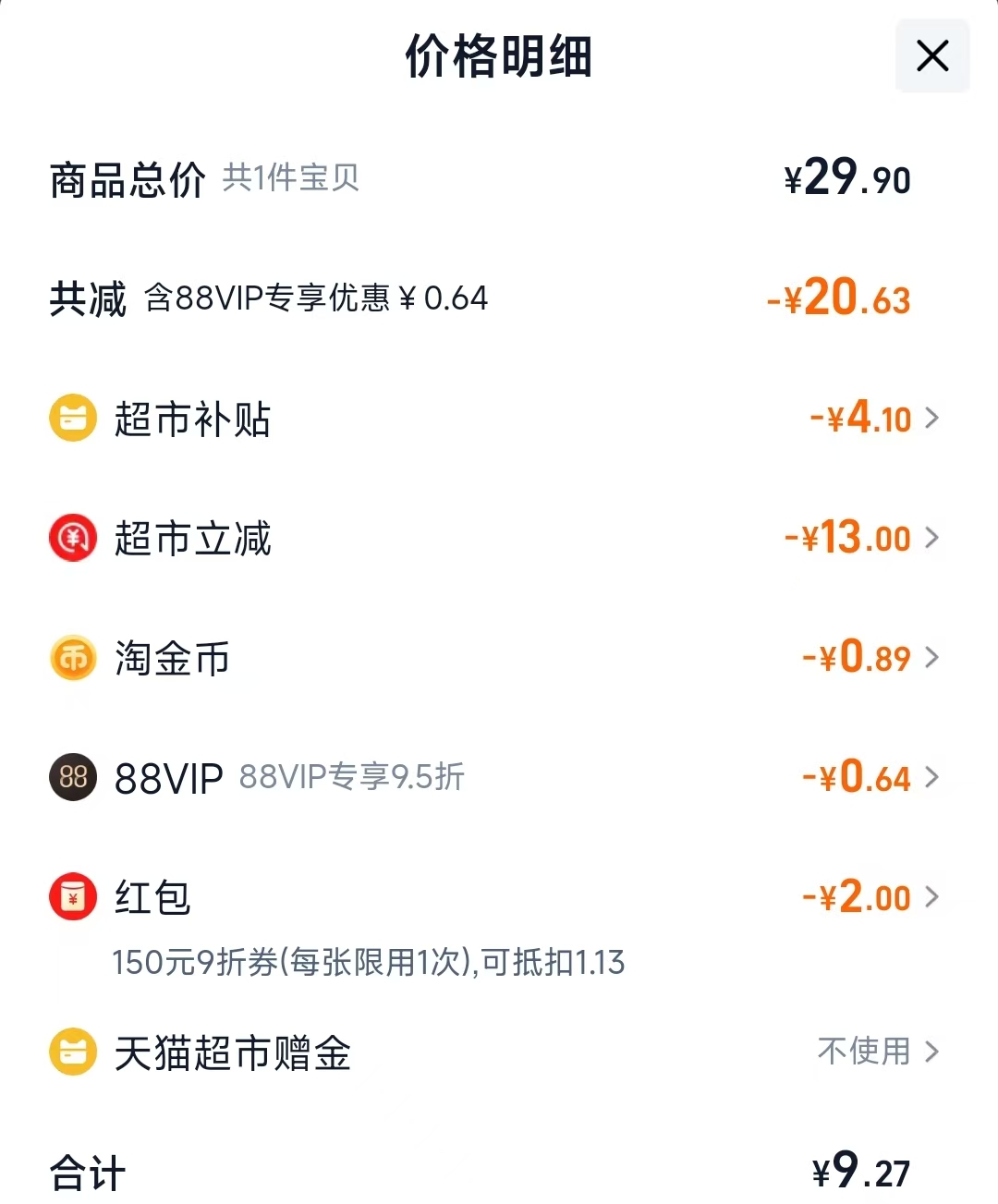This screenshot has height=1204, width=998.
Task: Close the 价格明细 dialog
Action: click(931, 56)
